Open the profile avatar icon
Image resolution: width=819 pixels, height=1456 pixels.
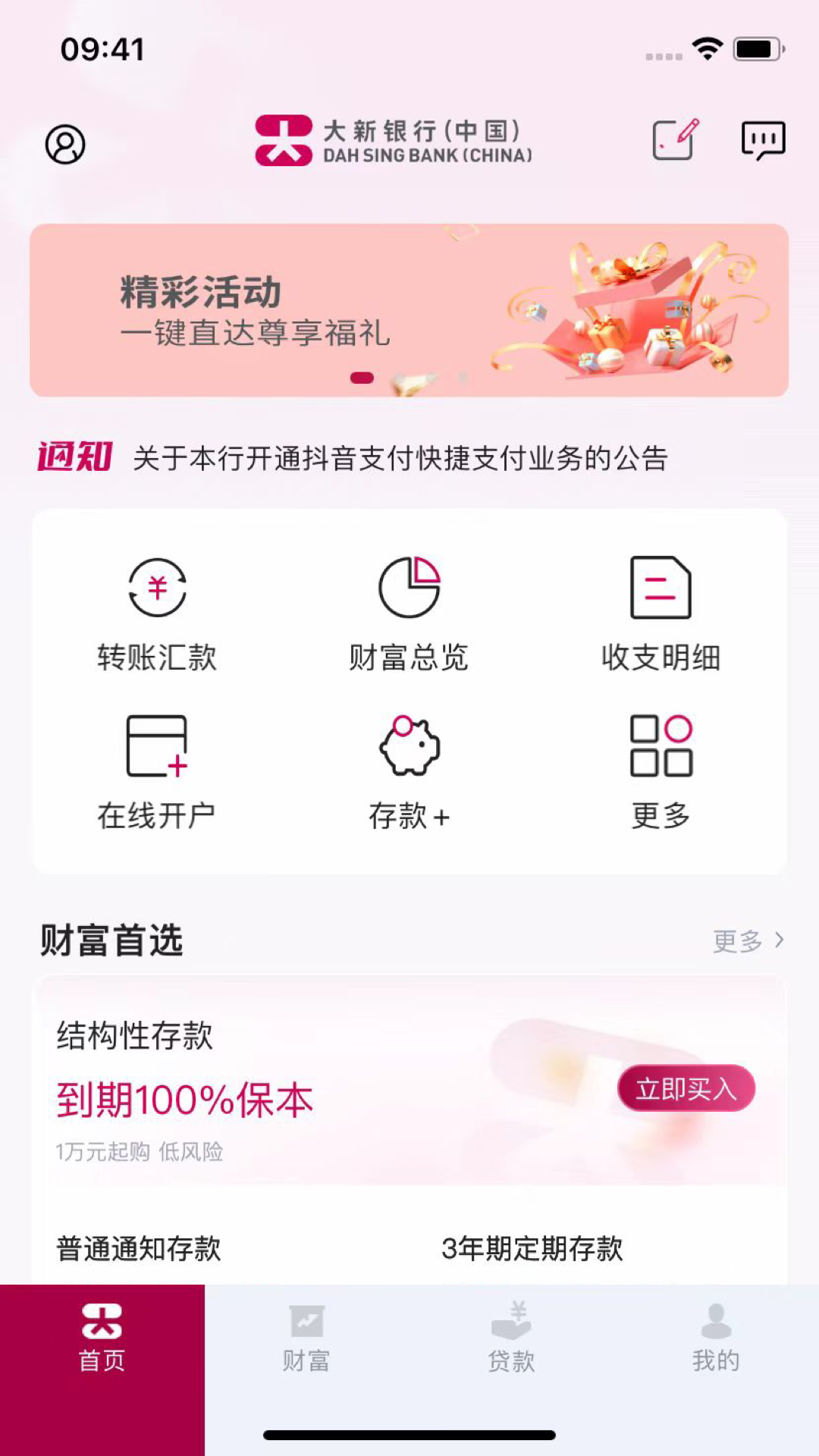click(x=64, y=143)
